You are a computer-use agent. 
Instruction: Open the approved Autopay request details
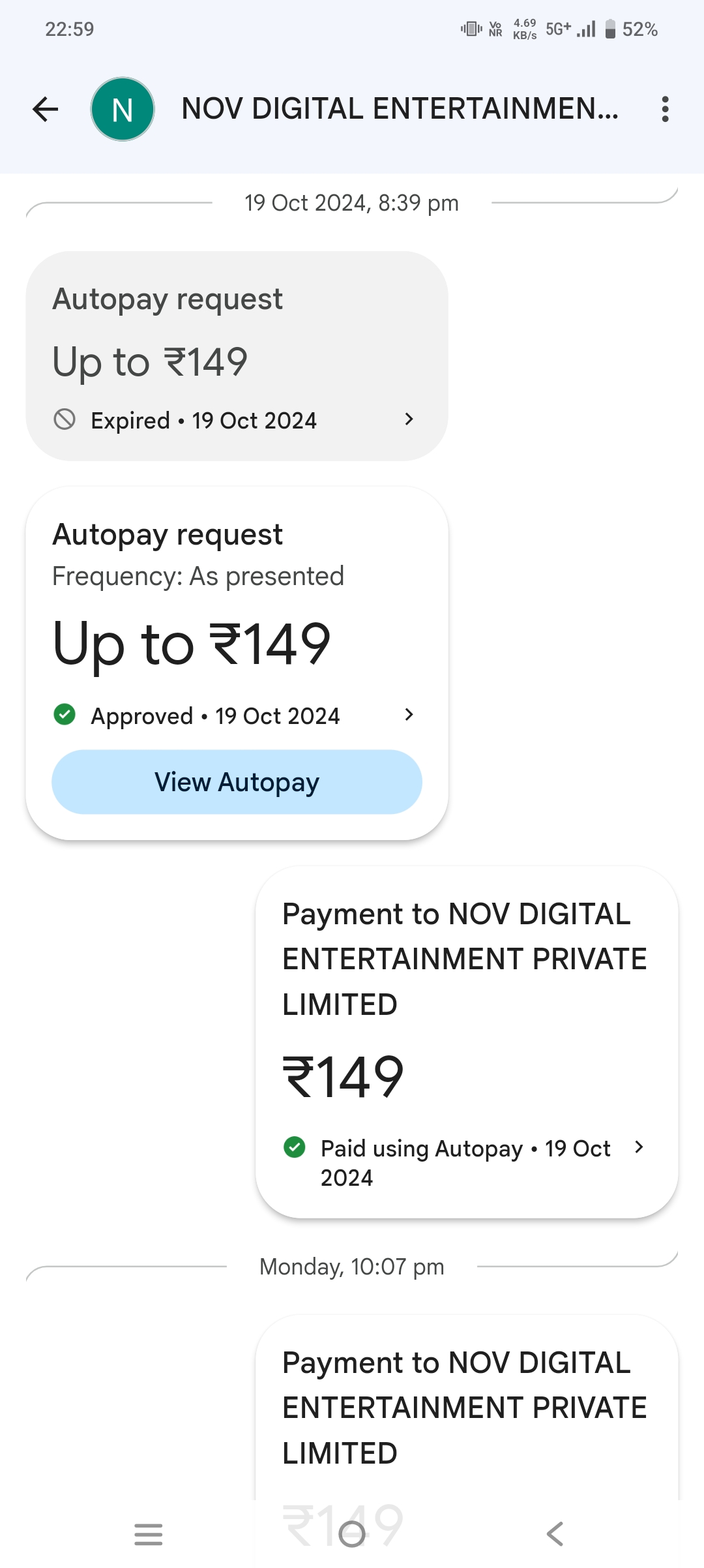point(233,716)
